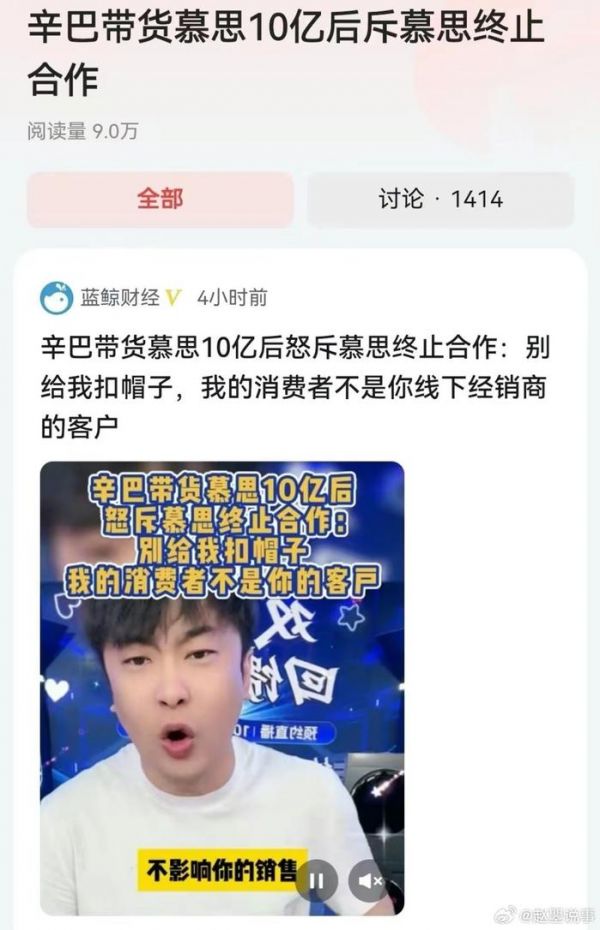This screenshot has height=930, width=600.
Task: Open 蓝鲸财经 profile avatar
Action: pyautogui.click(x=56, y=297)
